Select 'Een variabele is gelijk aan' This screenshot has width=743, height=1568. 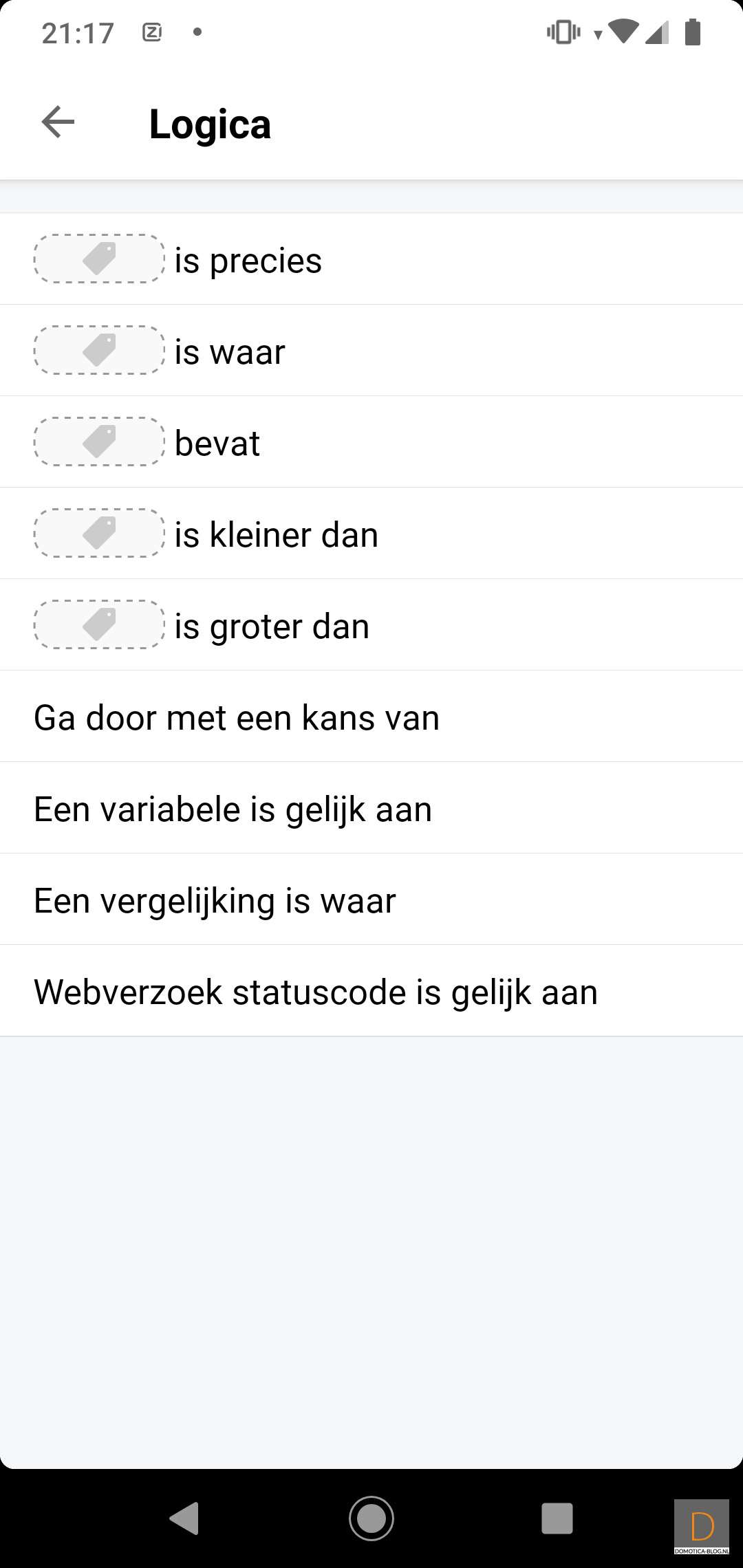(x=233, y=809)
